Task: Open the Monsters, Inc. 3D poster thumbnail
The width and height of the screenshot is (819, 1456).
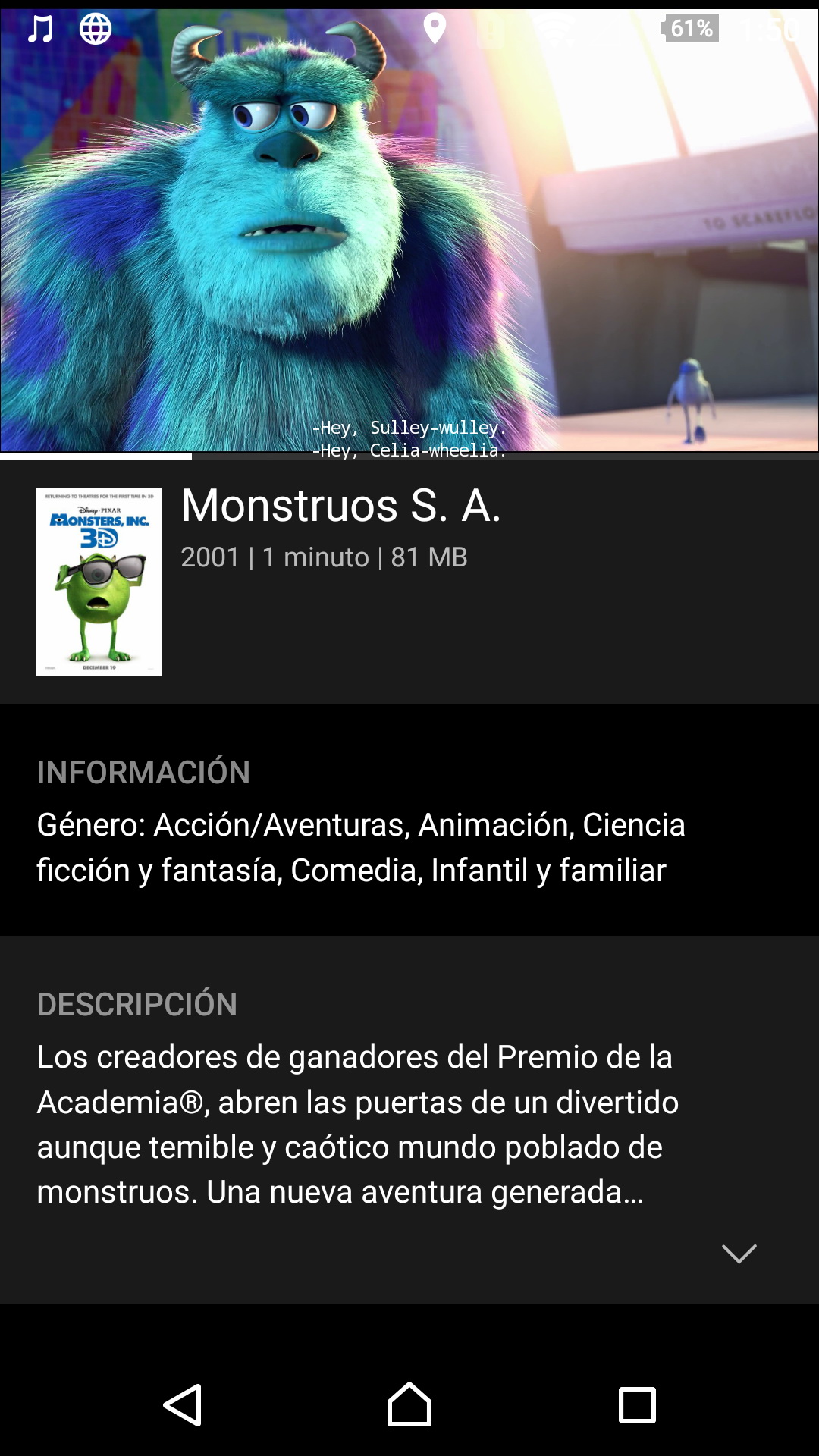Action: [99, 582]
